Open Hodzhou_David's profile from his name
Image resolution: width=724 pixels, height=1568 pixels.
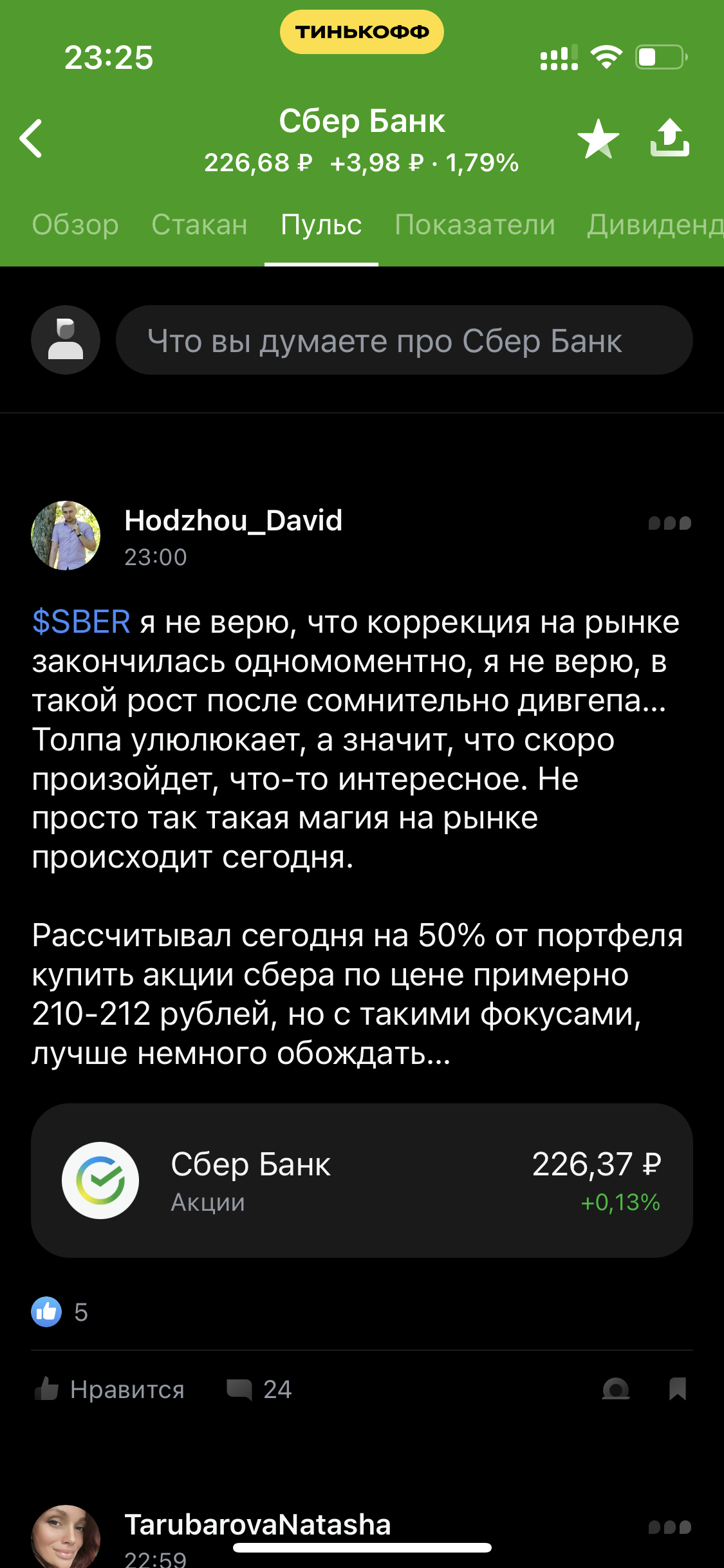233,520
